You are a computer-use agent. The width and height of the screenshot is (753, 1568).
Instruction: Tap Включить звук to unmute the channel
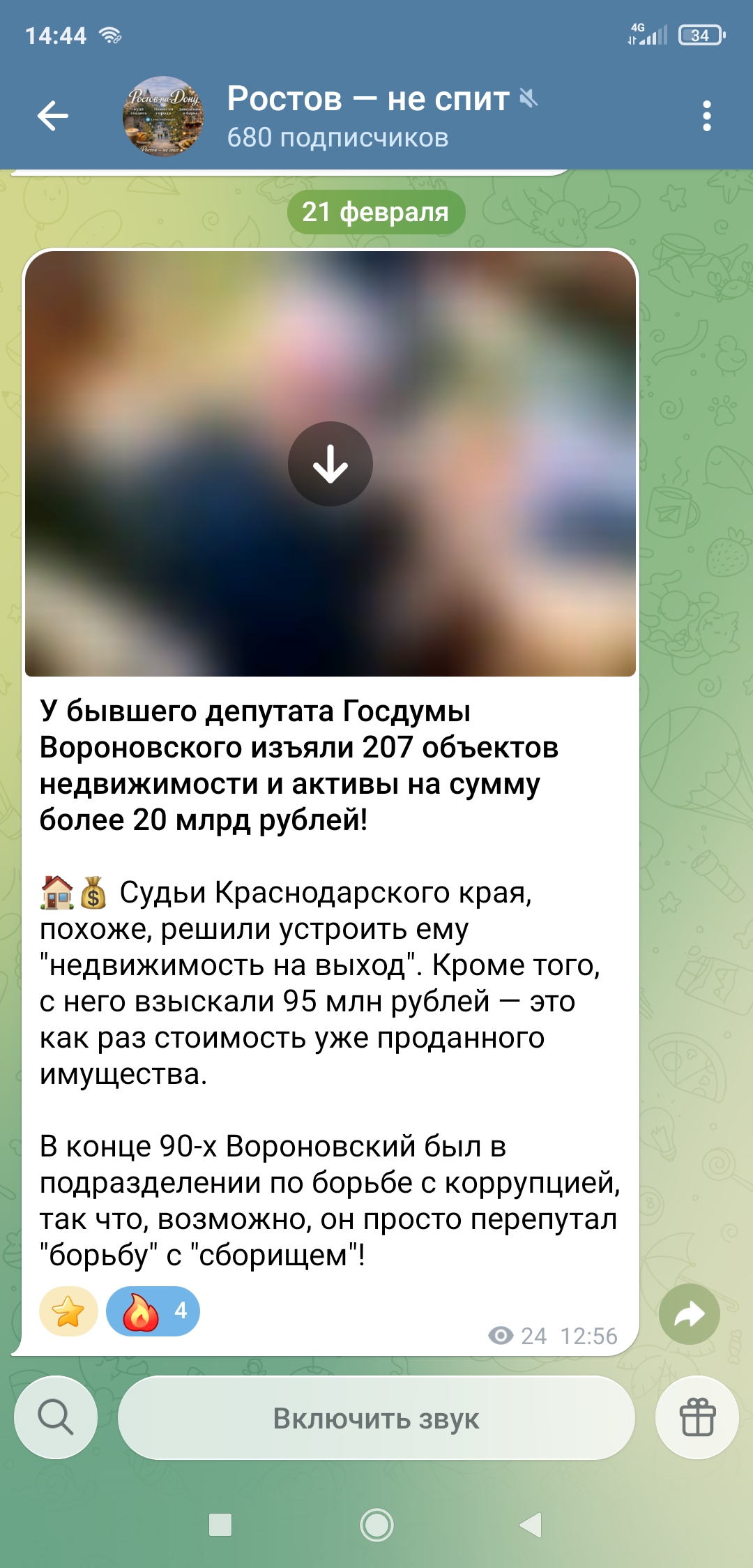(x=376, y=1418)
